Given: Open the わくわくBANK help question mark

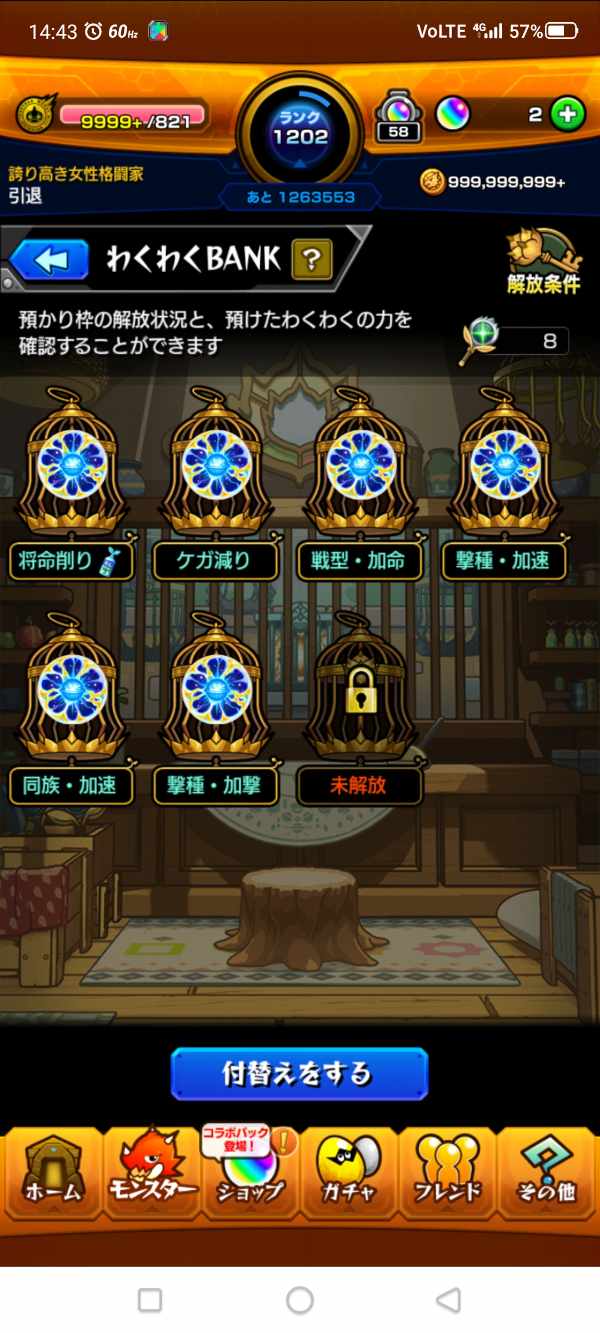Looking at the screenshot, I should coord(311,261).
